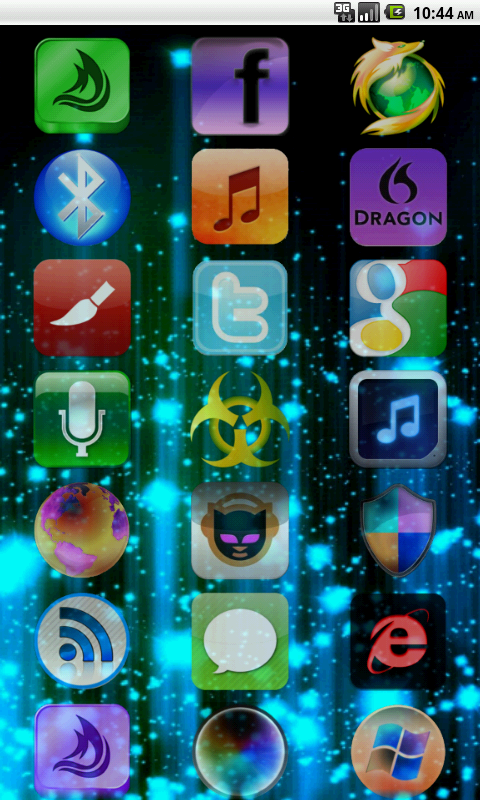Open the dark blue music note icon

398,419
